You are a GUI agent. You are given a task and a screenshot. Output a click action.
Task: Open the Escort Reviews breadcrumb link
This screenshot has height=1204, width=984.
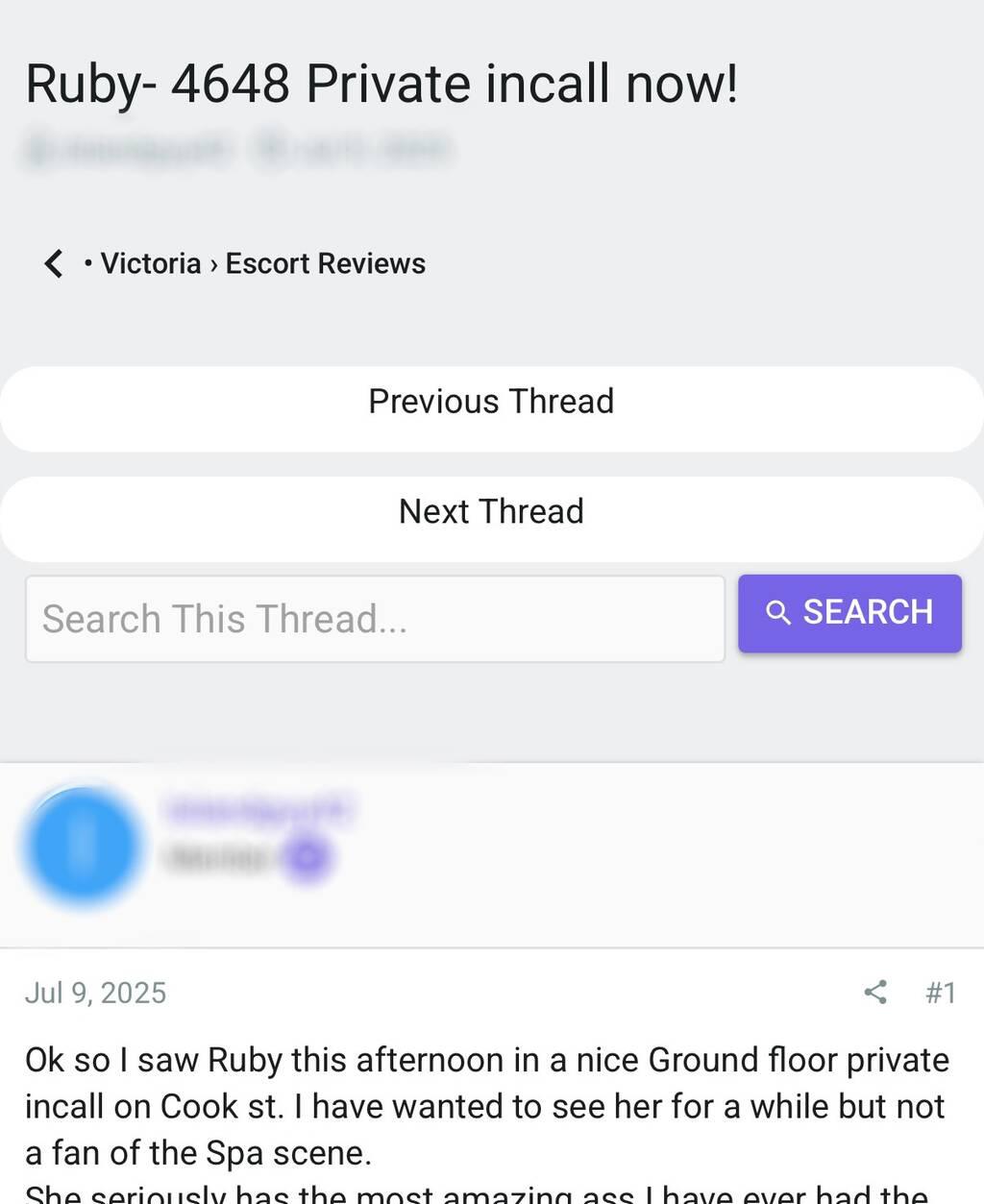coord(325,263)
